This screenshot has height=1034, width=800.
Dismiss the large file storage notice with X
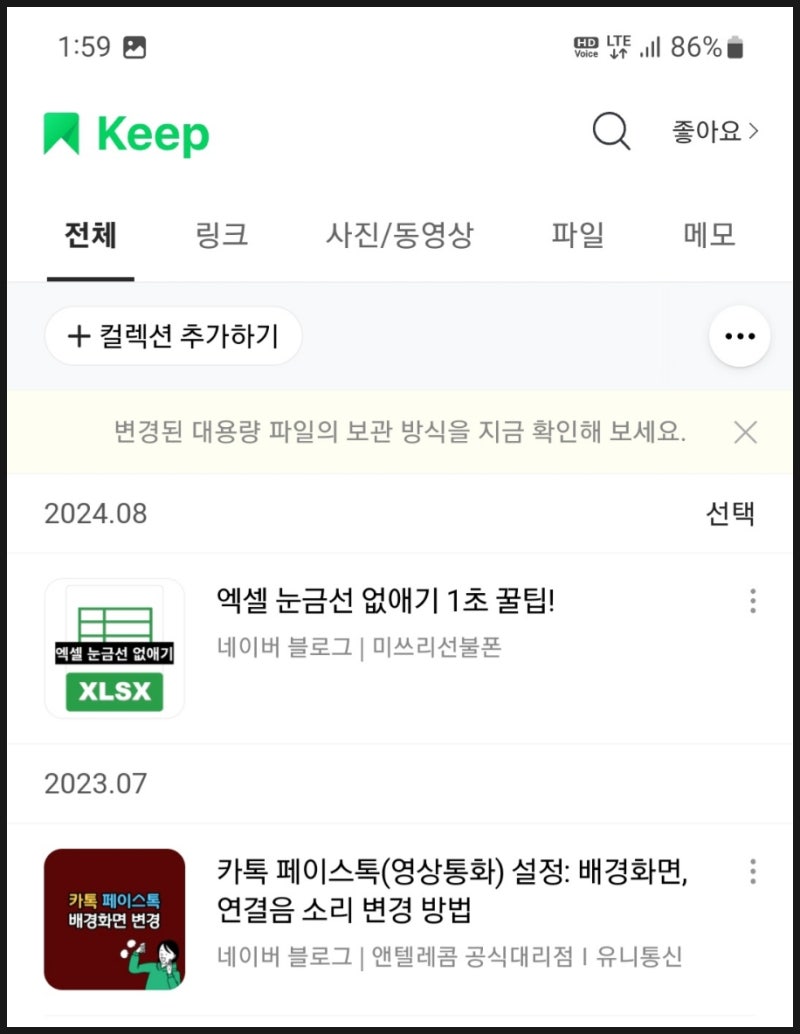point(746,433)
